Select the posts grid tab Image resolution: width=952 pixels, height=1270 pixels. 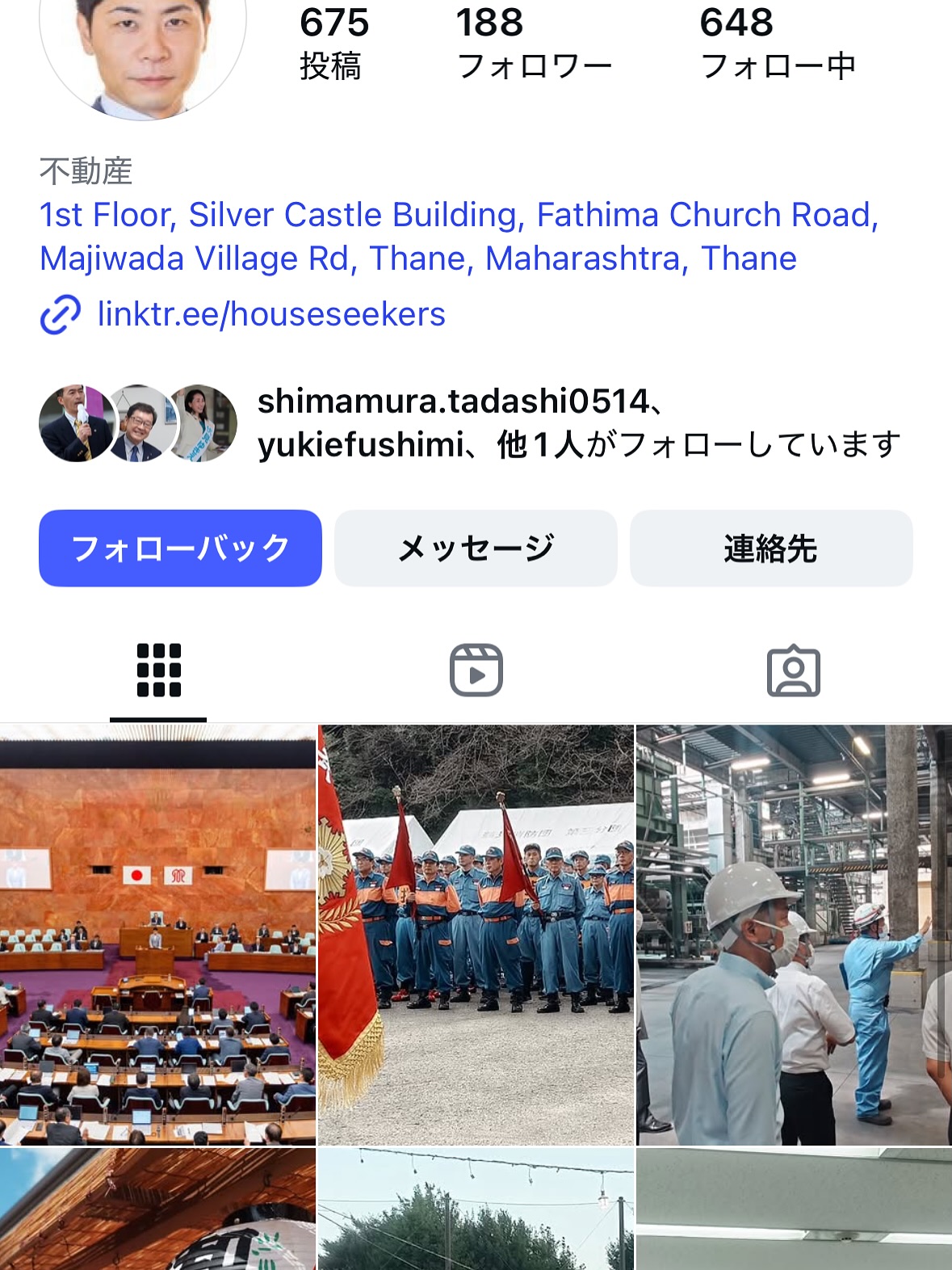pyautogui.click(x=158, y=670)
